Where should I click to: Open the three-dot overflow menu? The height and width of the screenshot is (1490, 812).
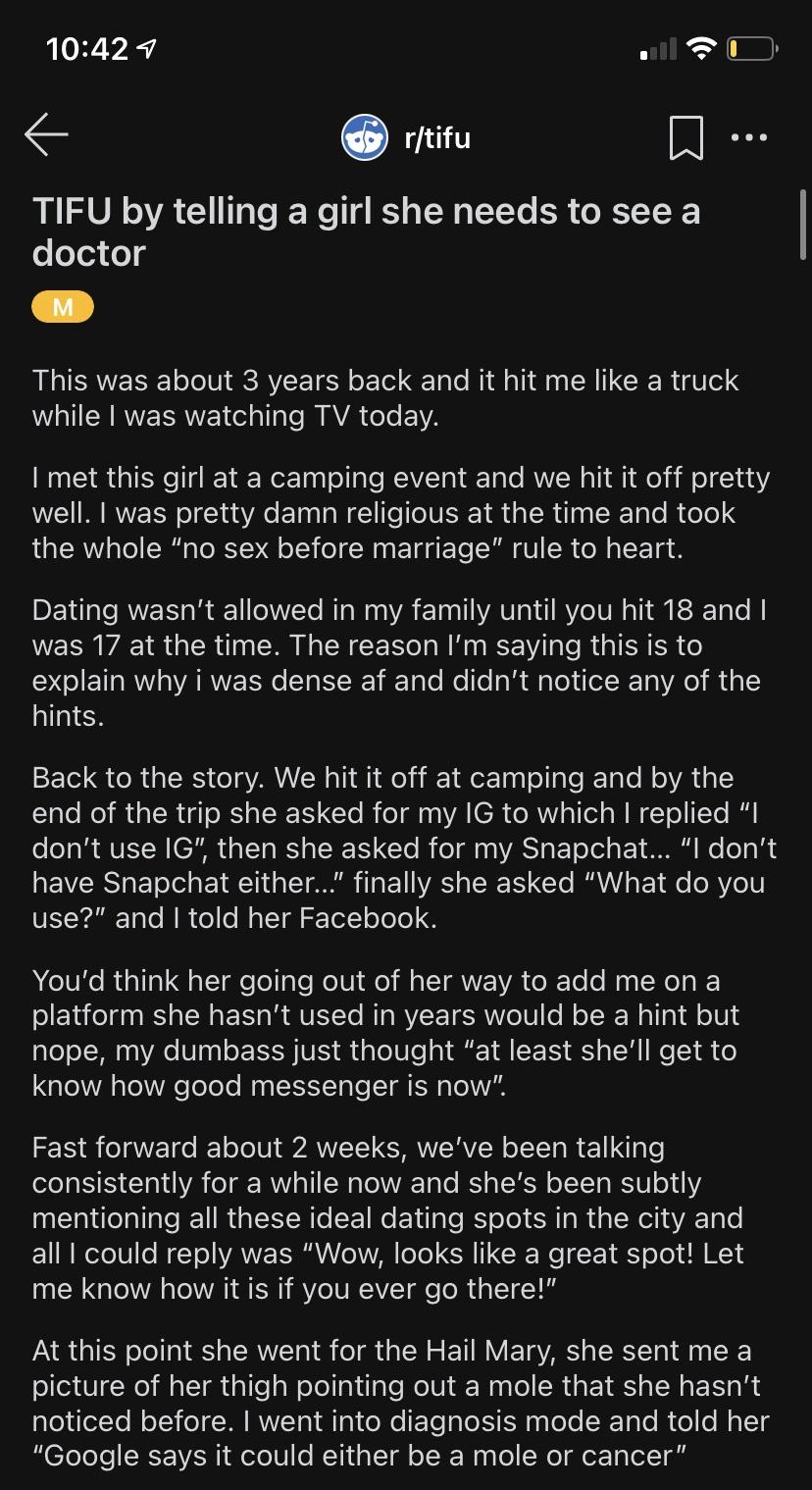point(750,137)
